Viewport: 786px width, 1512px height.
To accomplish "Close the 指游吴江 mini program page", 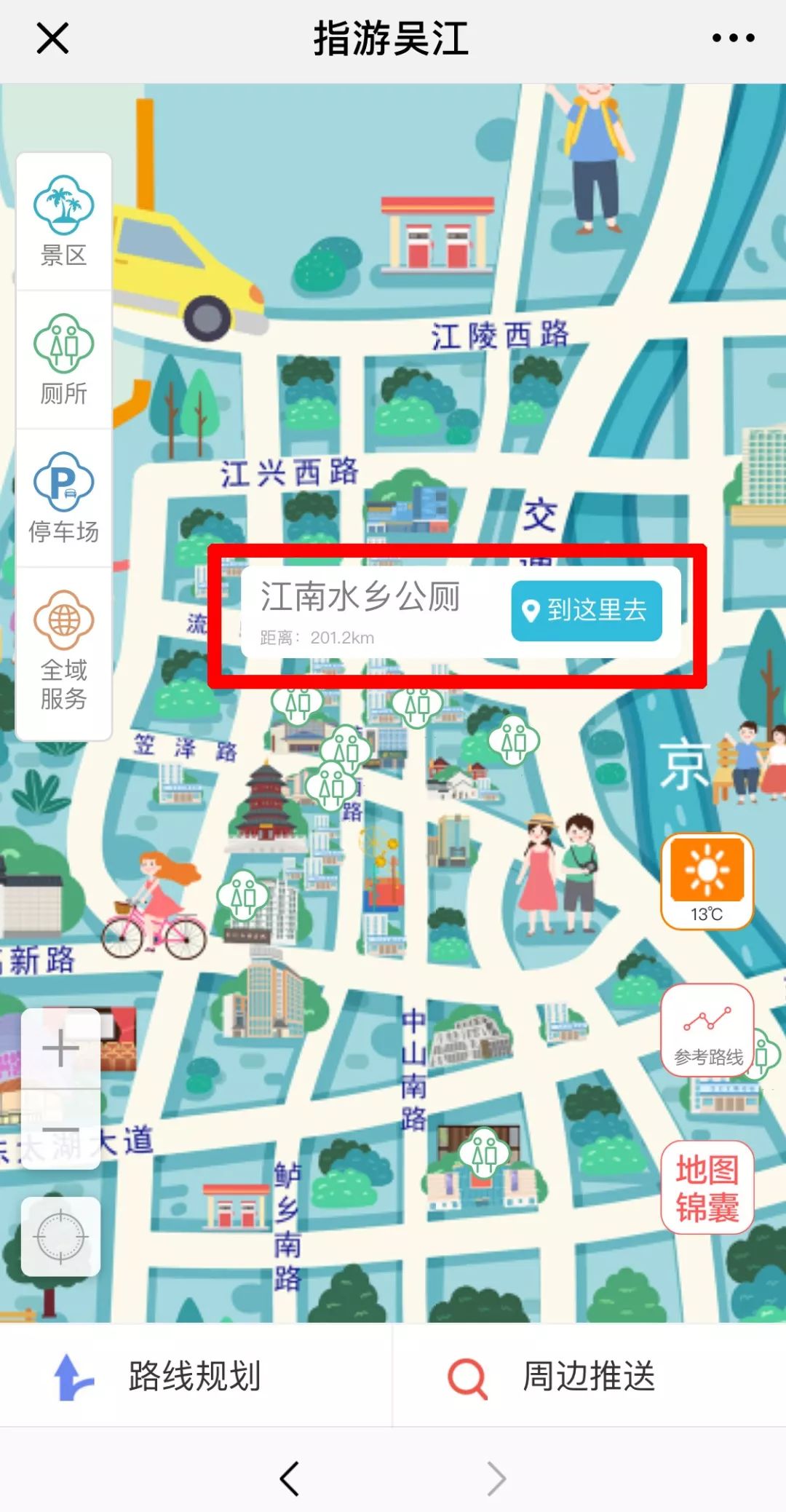I will 52,39.
